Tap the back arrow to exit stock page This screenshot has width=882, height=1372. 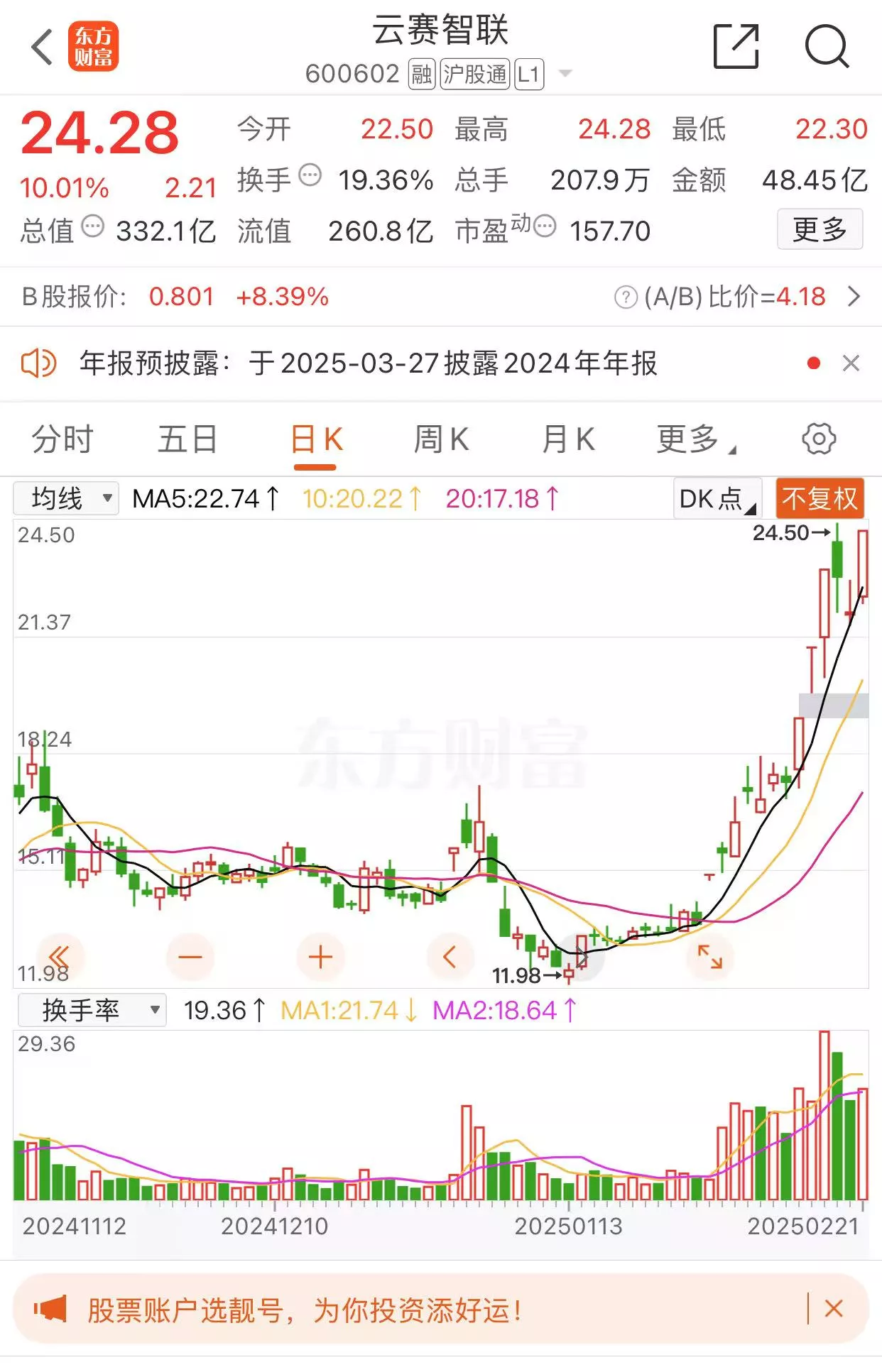(x=40, y=47)
